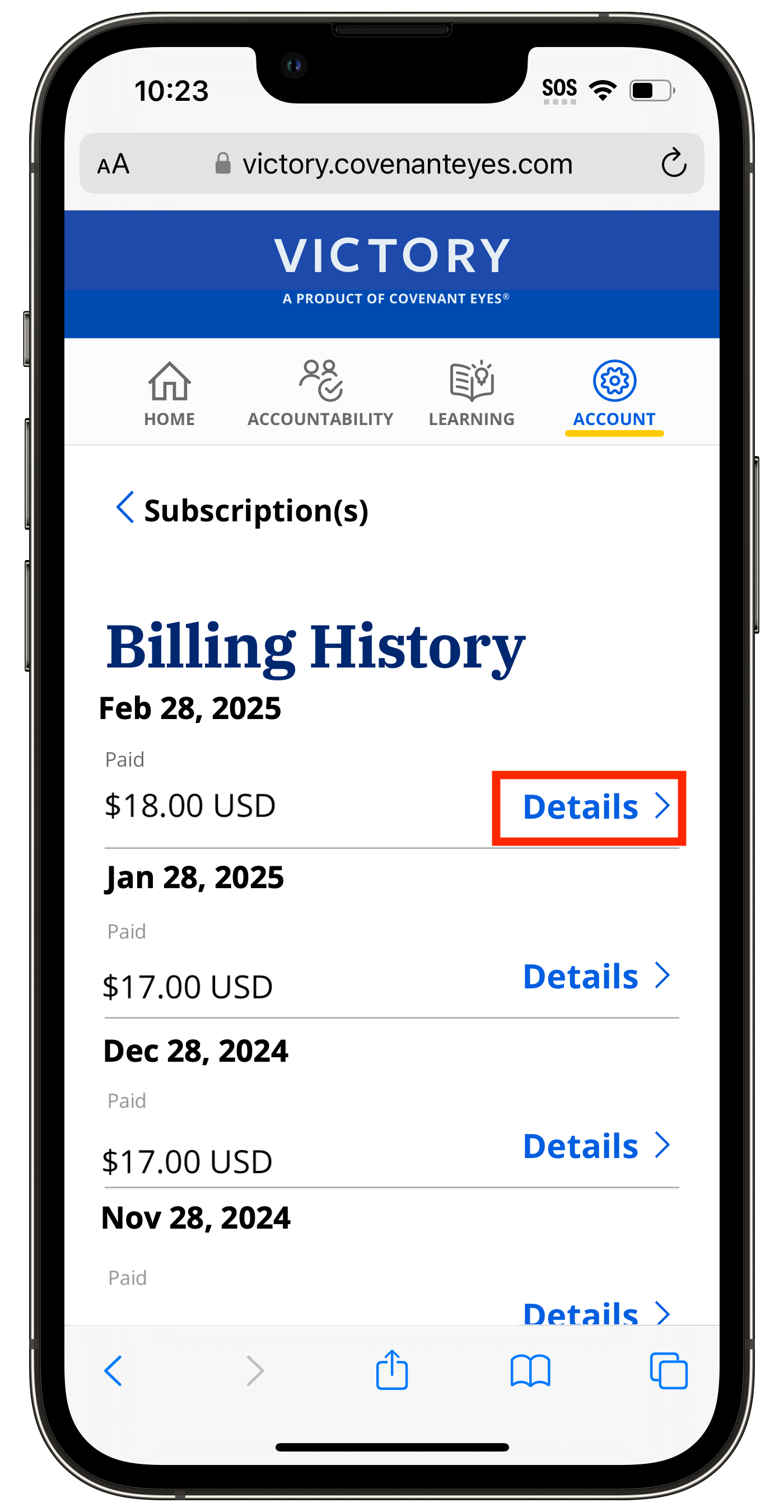The image size is (784, 1512).
Task: Open Details for Jan 28, 2025 payment
Action: pyautogui.click(x=595, y=976)
